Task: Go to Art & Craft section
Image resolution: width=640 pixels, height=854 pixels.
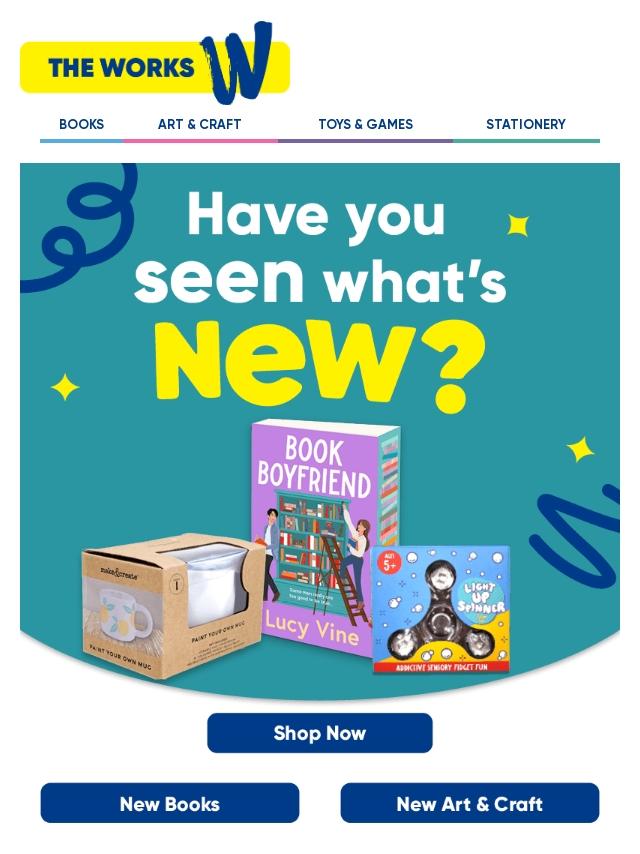Action: click(x=199, y=124)
